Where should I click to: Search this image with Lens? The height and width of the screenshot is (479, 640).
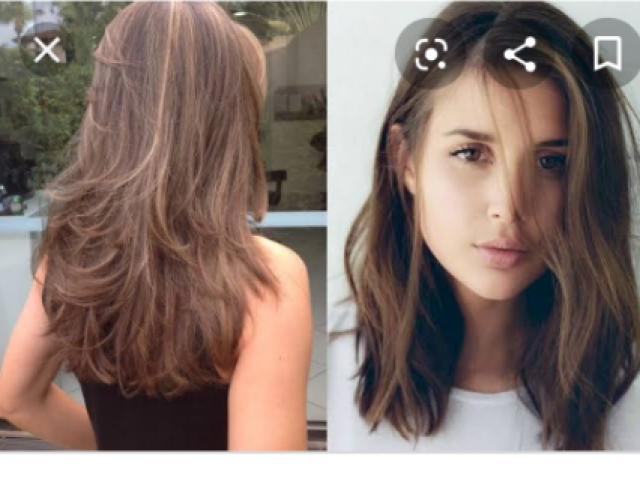(x=431, y=53)
